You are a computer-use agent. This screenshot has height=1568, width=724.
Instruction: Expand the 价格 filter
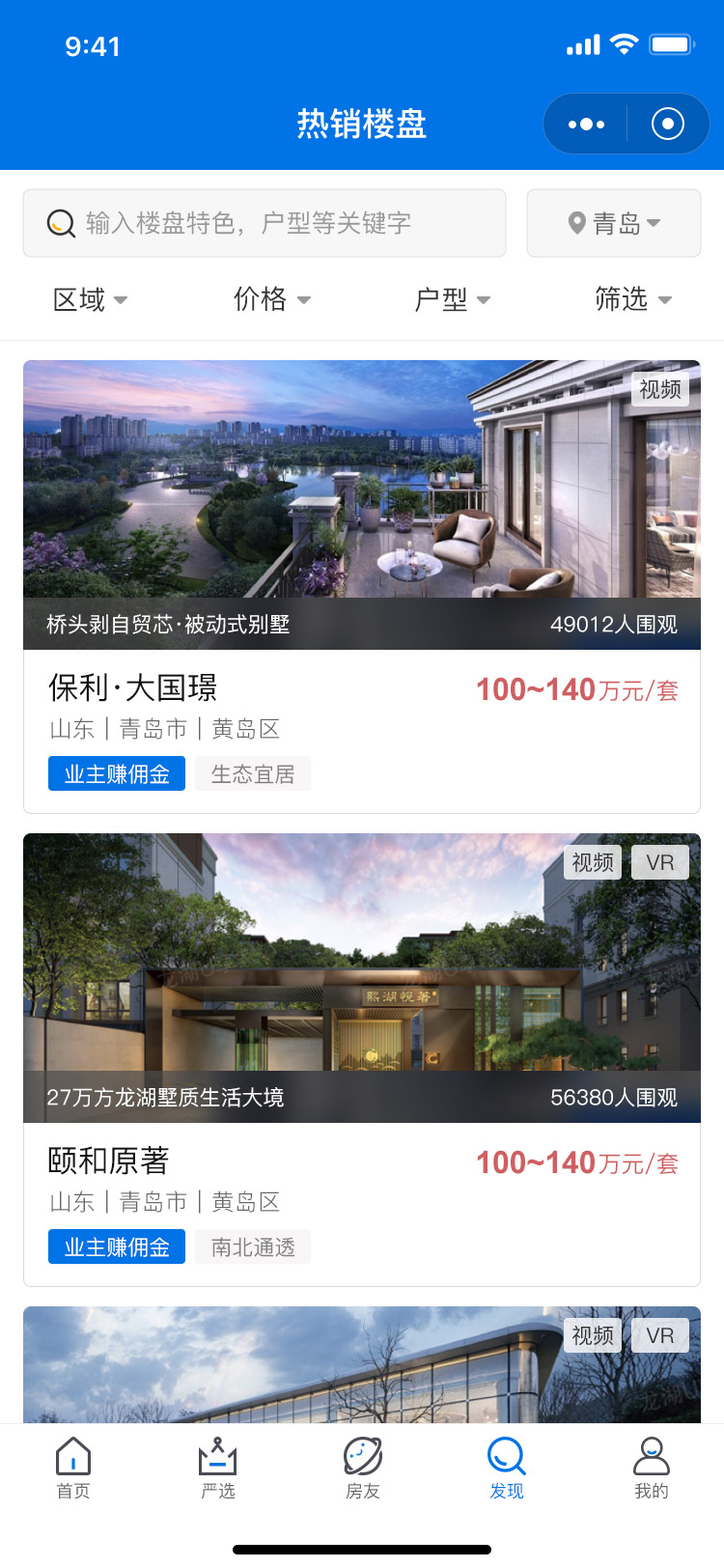pyautogui.click(x=271, y=299)
